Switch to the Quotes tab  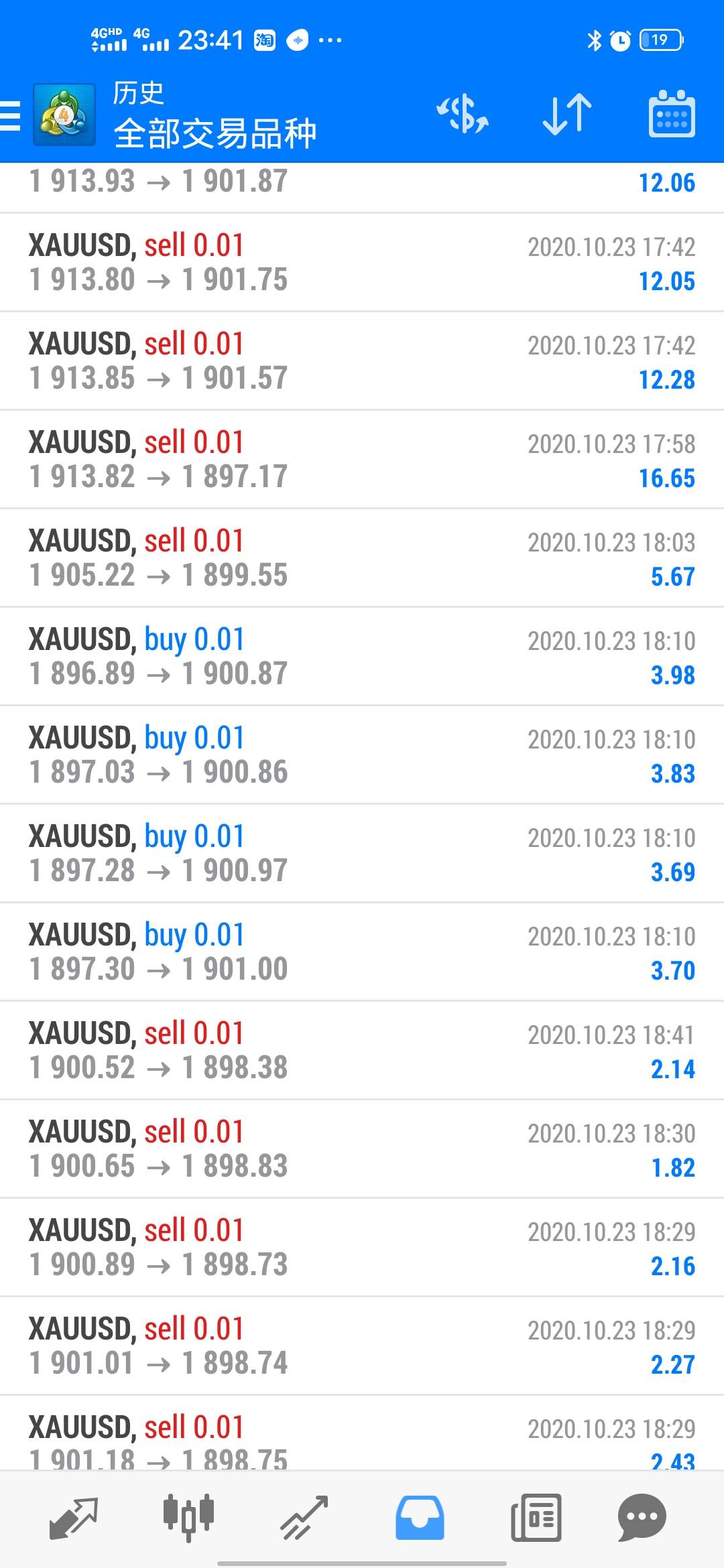(74, 1517)
